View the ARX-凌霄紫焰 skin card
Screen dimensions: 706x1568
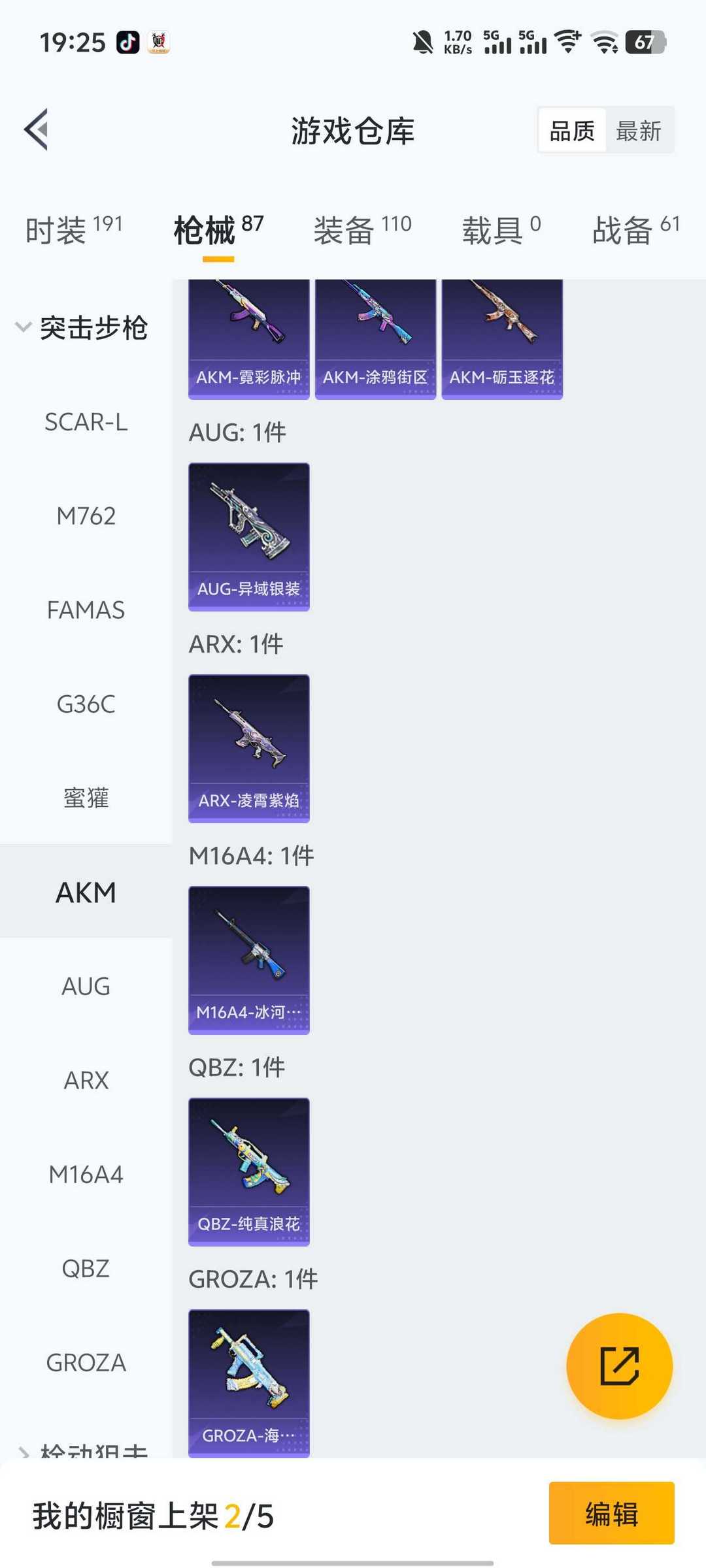click(248, 748)
